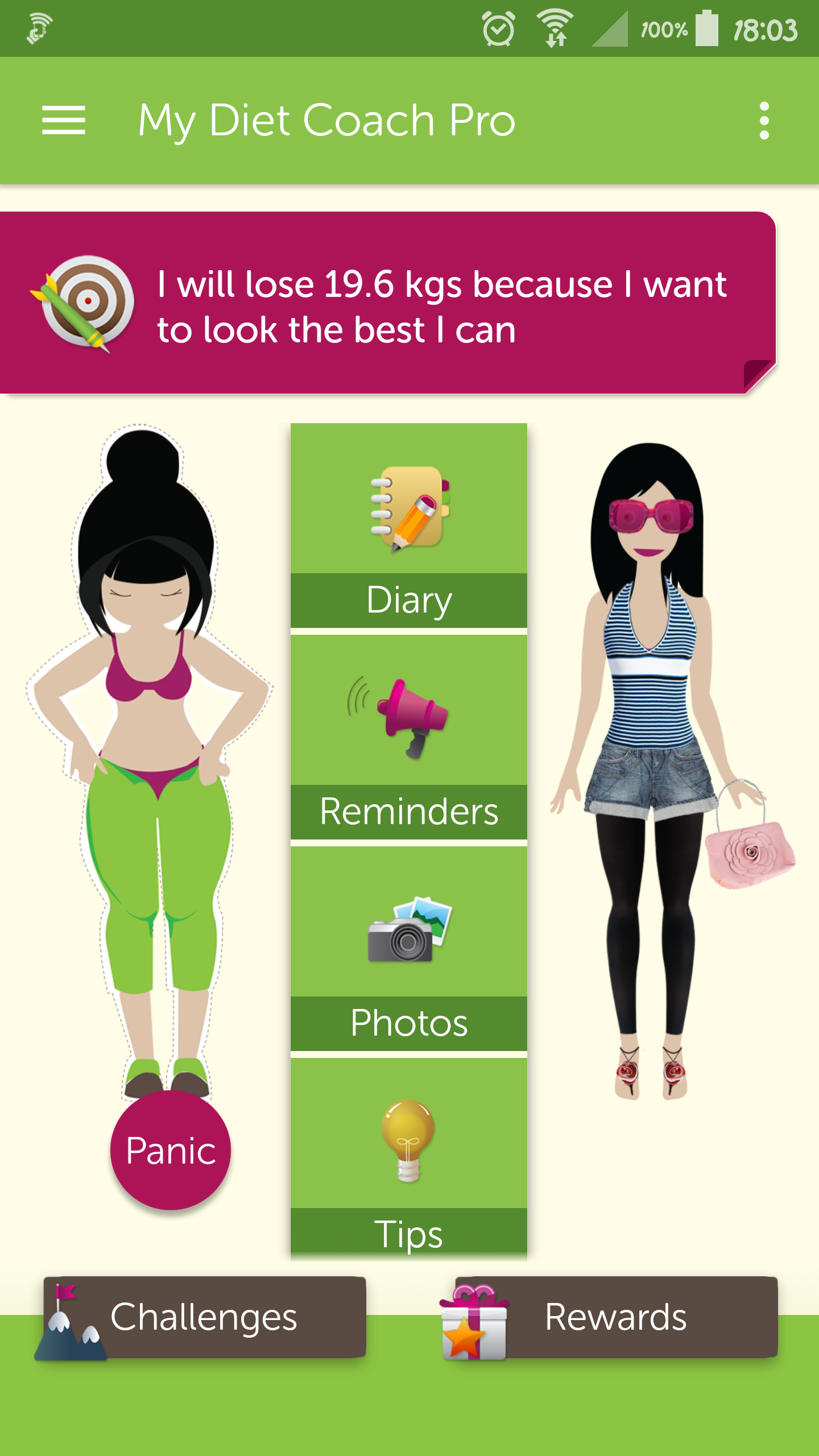Open Challenges

(x=205, y=1317)
